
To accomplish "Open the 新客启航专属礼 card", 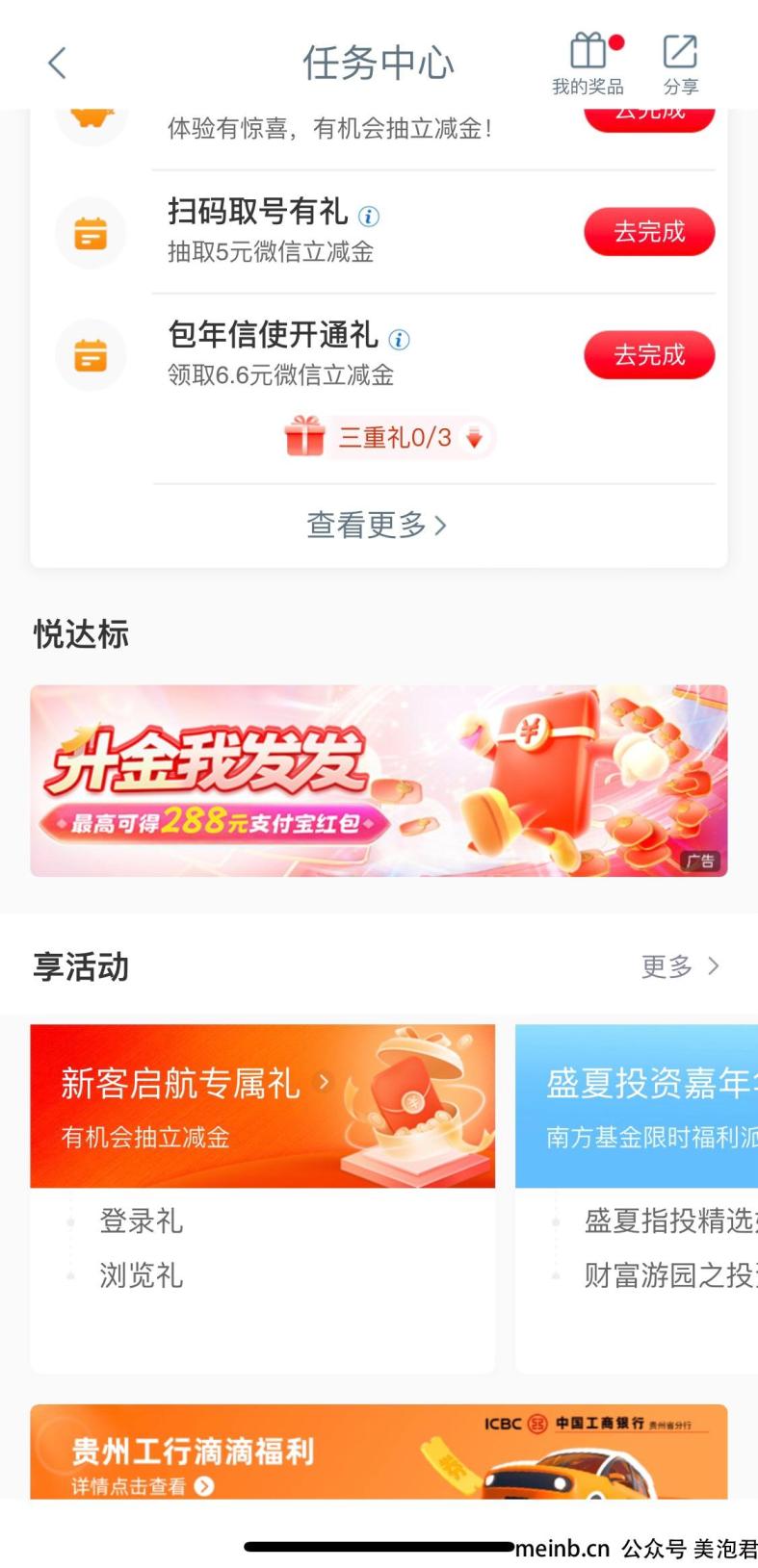I will point(262,1106).
